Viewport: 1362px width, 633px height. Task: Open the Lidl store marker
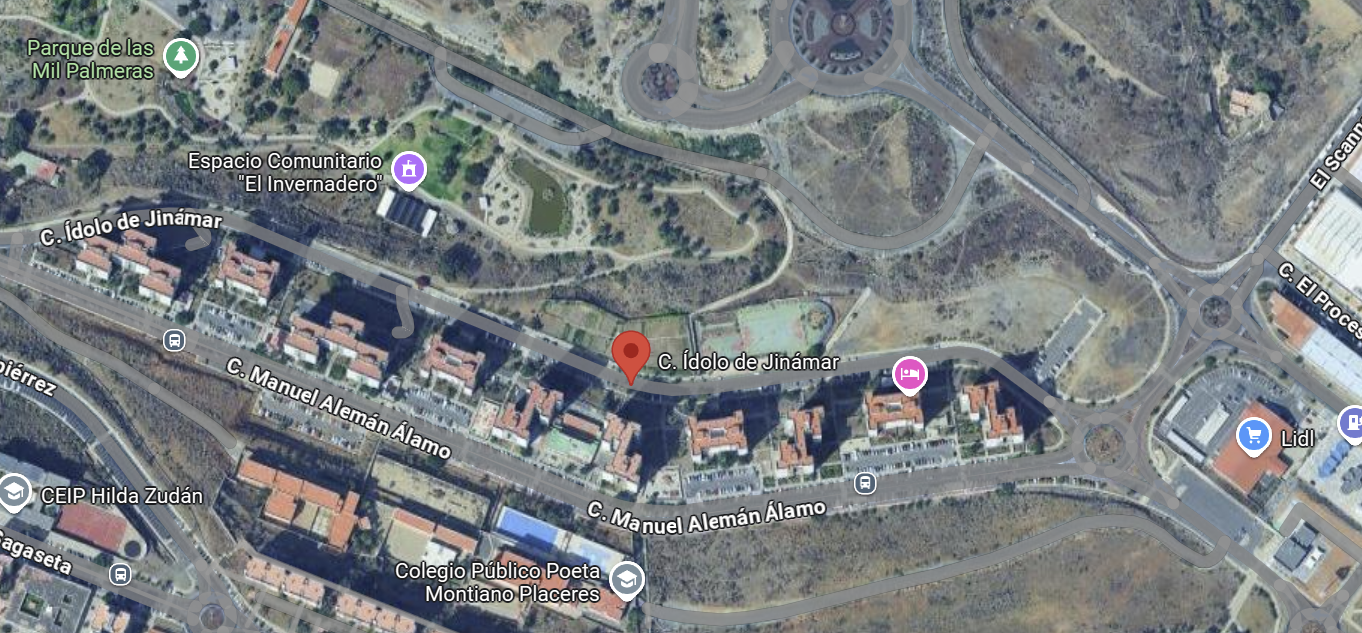(x=1253, y=435)
